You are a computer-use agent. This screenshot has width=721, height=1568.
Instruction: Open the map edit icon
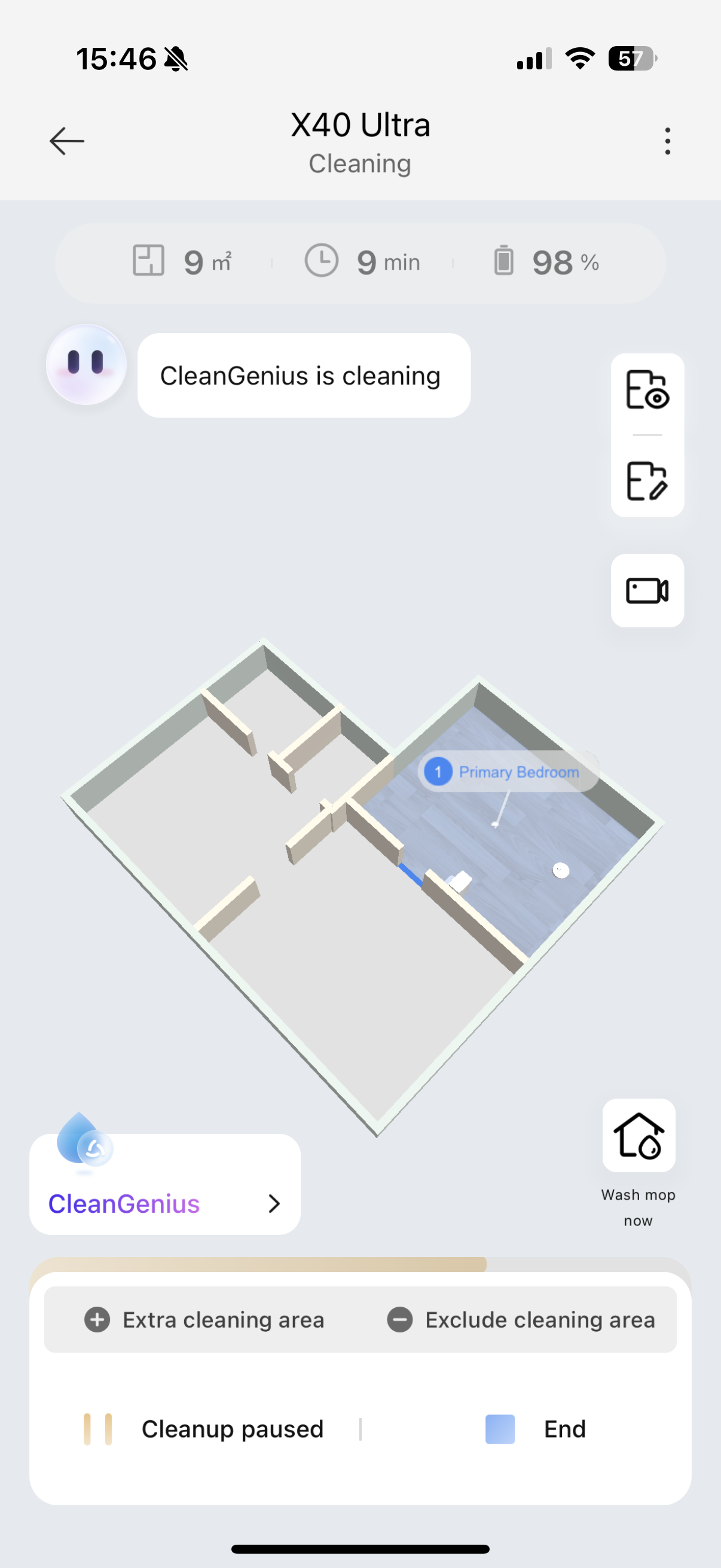click(647, 481)
